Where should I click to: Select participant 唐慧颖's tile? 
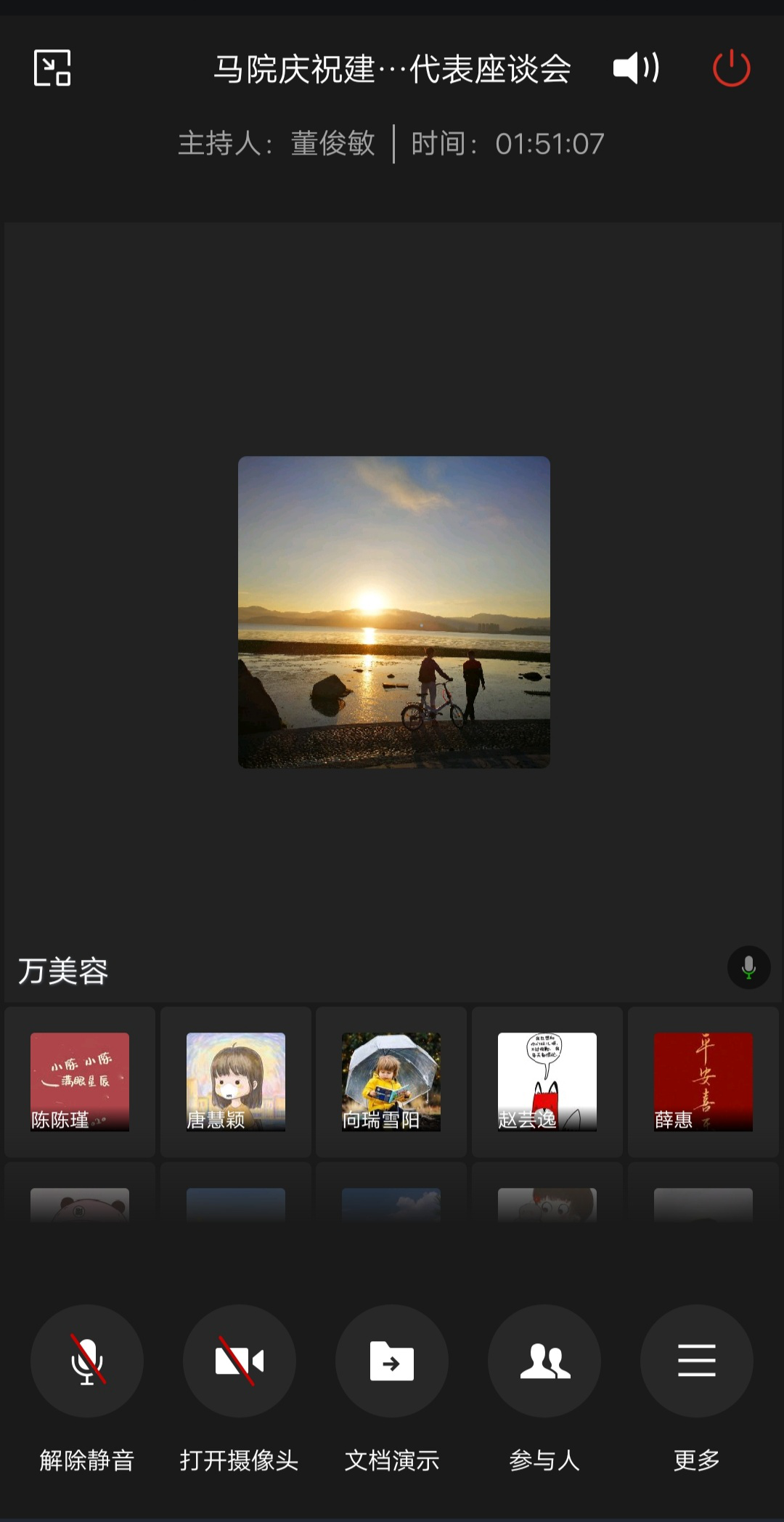pos(236,1081)
